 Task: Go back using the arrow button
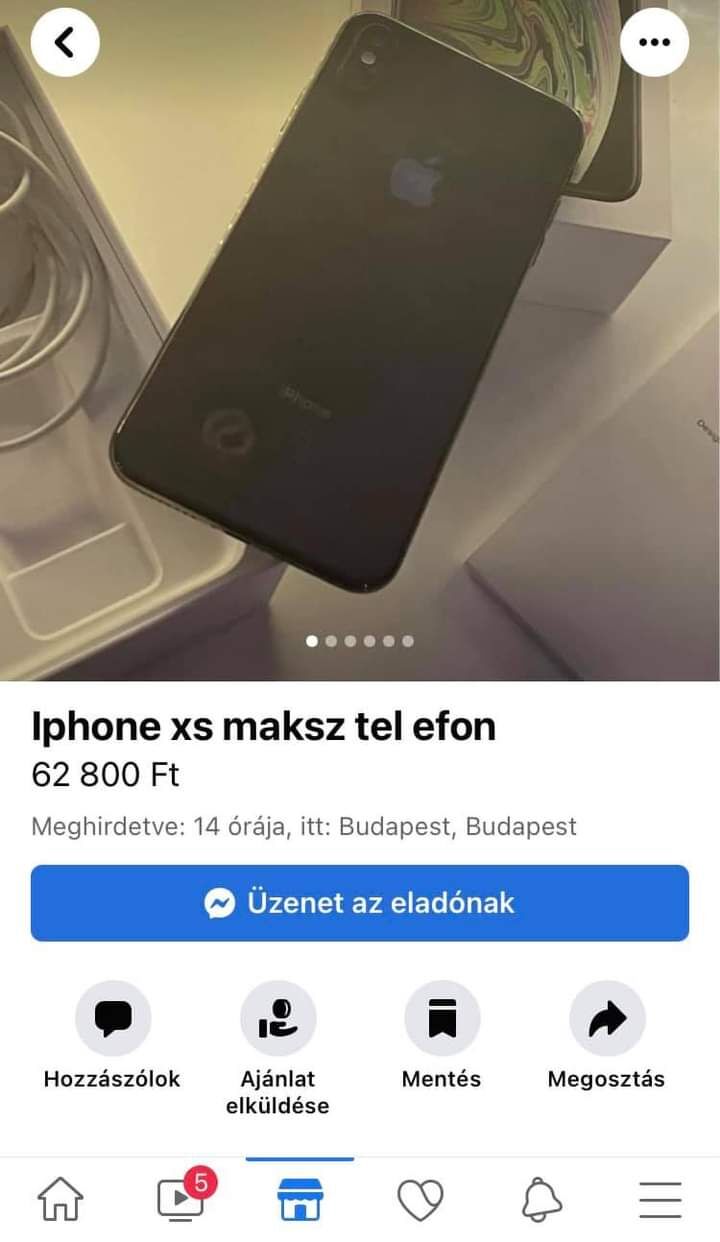(65, 42)
